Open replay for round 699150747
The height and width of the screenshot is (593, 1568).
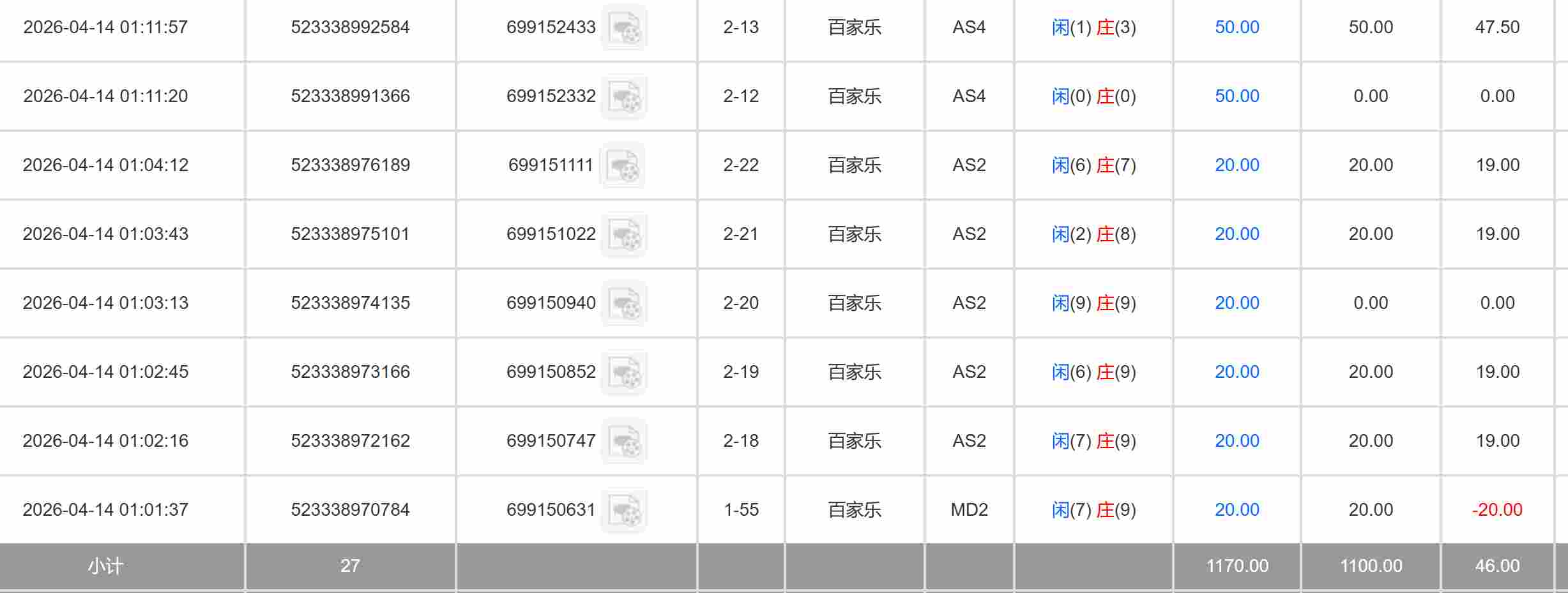[624, 441]
